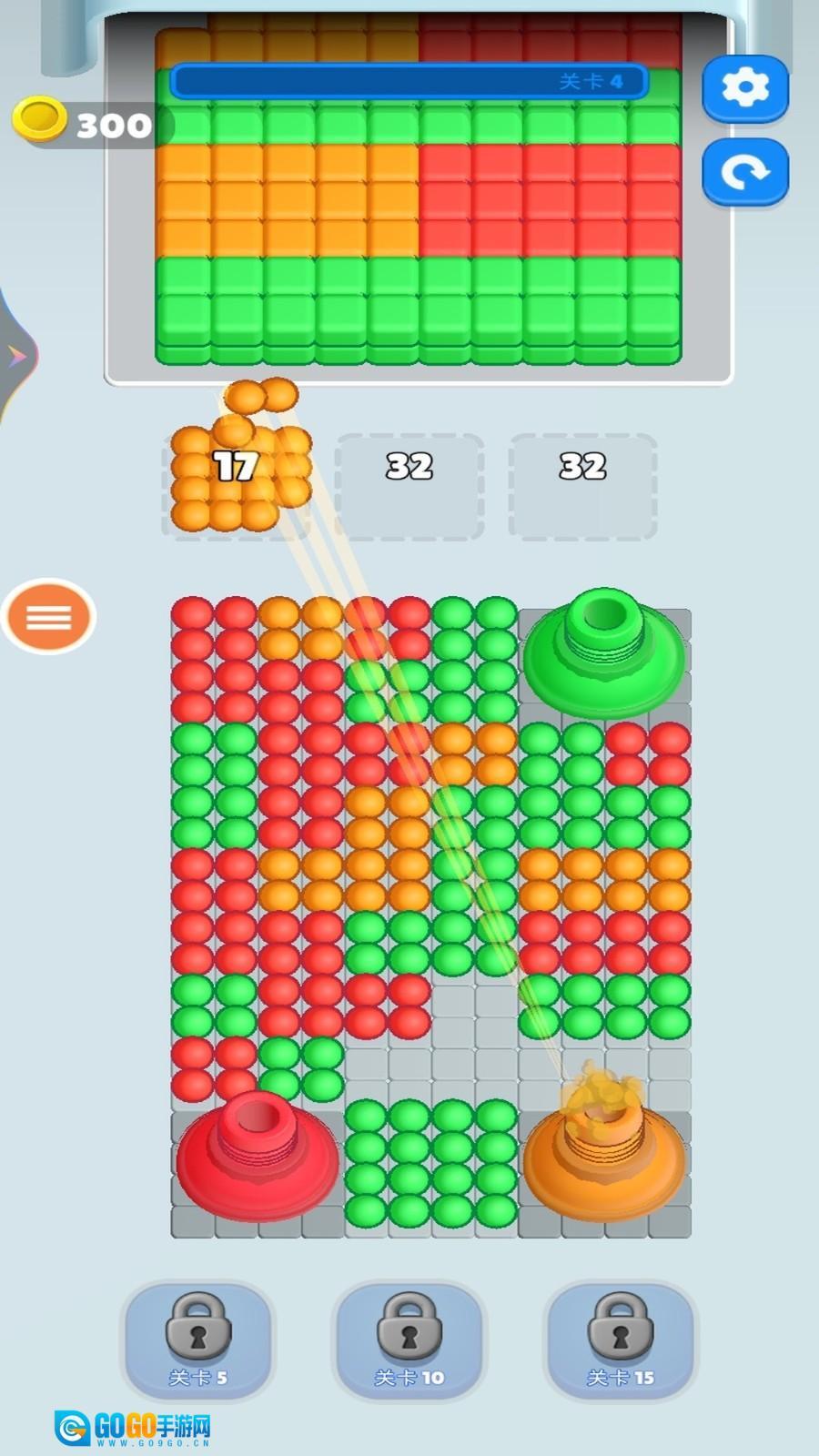The image size is (819, 1456).
Task: Select the rightmost tray showing 32
Action: (585, 485)
